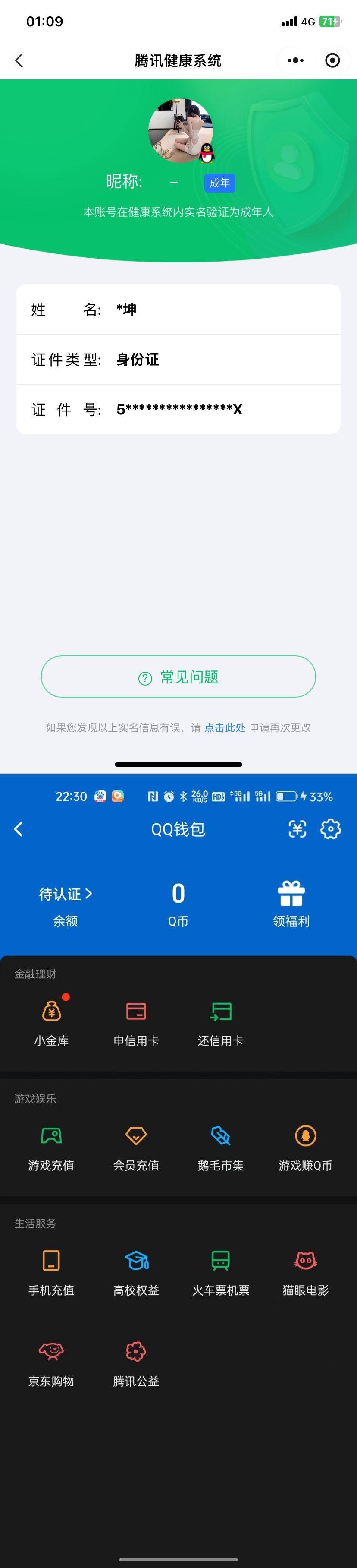Open QQ钱包 settings gear
This screenshot has width=357, height=1568.
(x=330, y=828)
